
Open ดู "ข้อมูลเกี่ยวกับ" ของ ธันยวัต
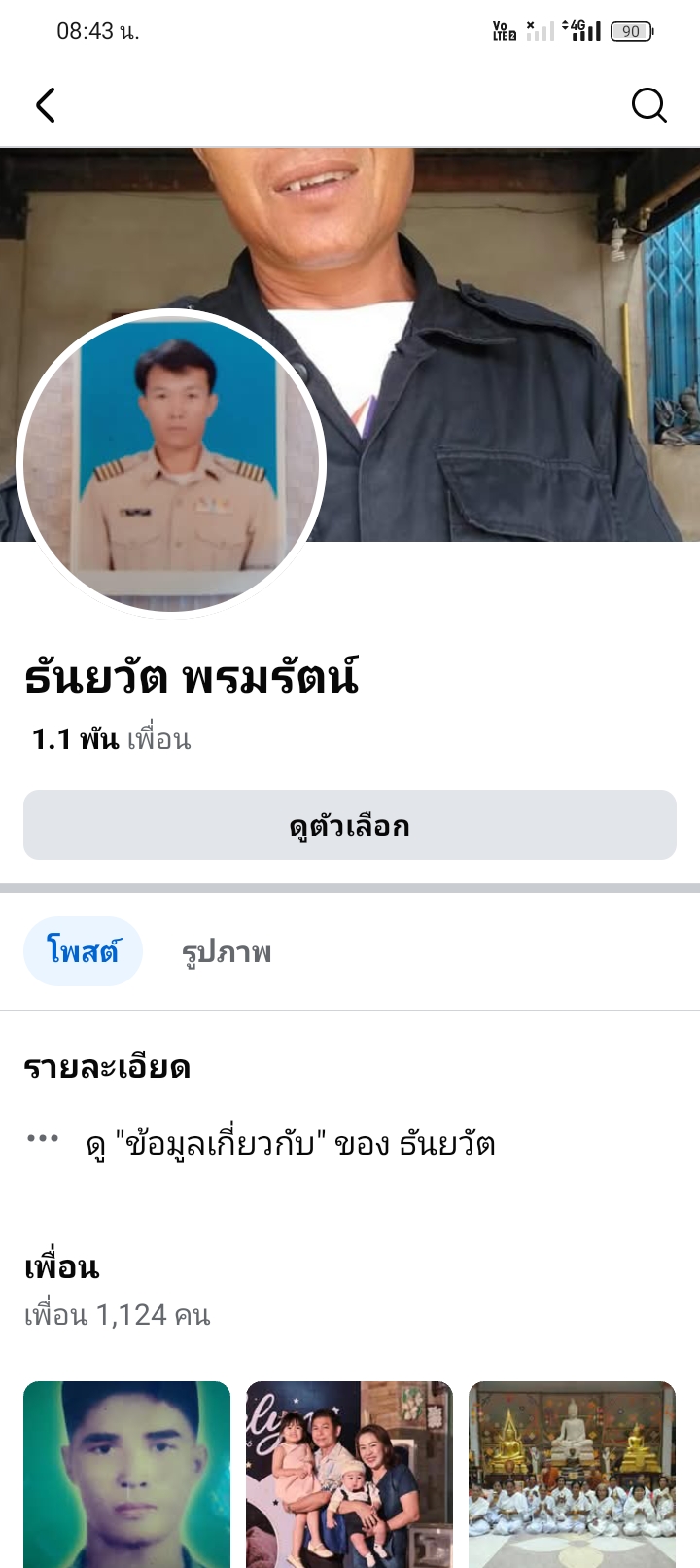tap(290, 1143)
